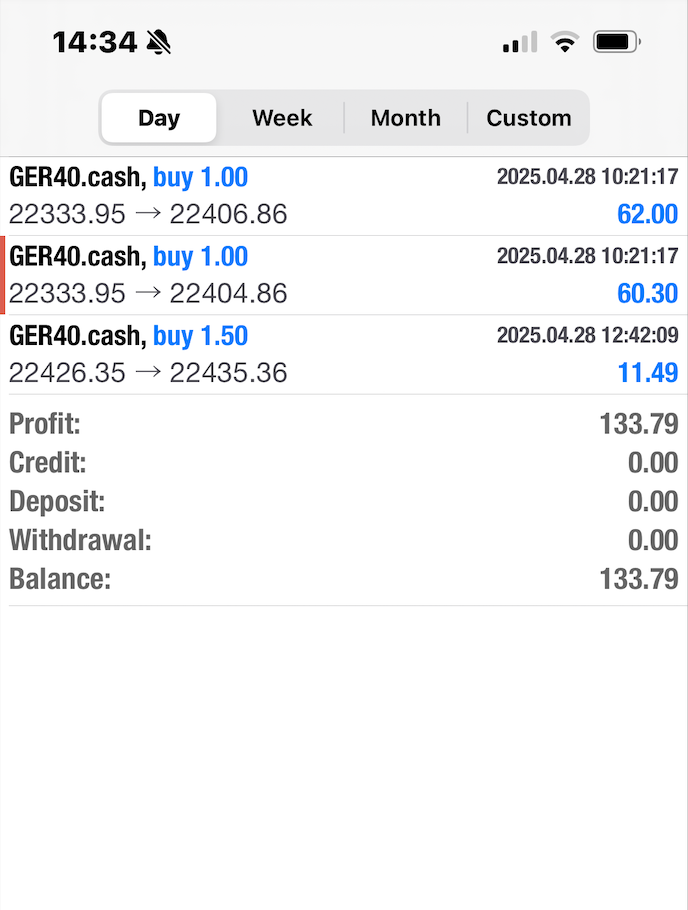View details of the buy 1.50 trade
The width and height of the screenshot is (688, 910).
344,354
